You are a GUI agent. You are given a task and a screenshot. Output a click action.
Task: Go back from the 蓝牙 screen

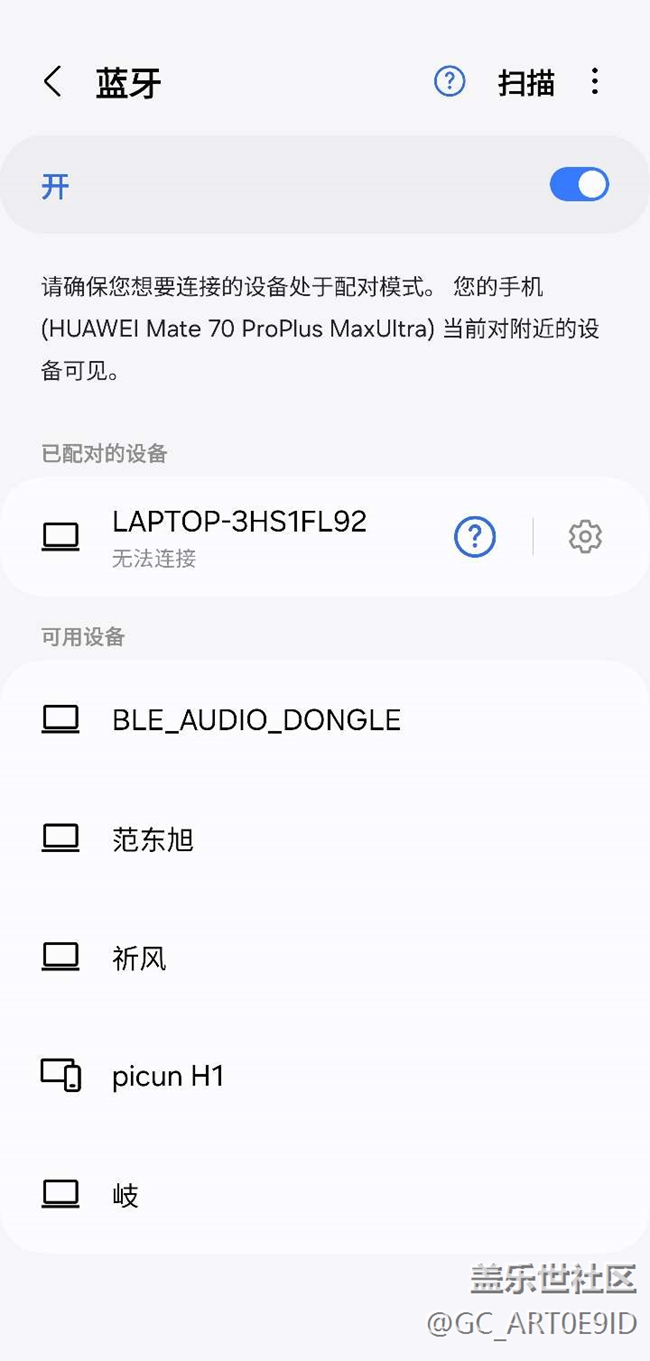coord(53,82)
